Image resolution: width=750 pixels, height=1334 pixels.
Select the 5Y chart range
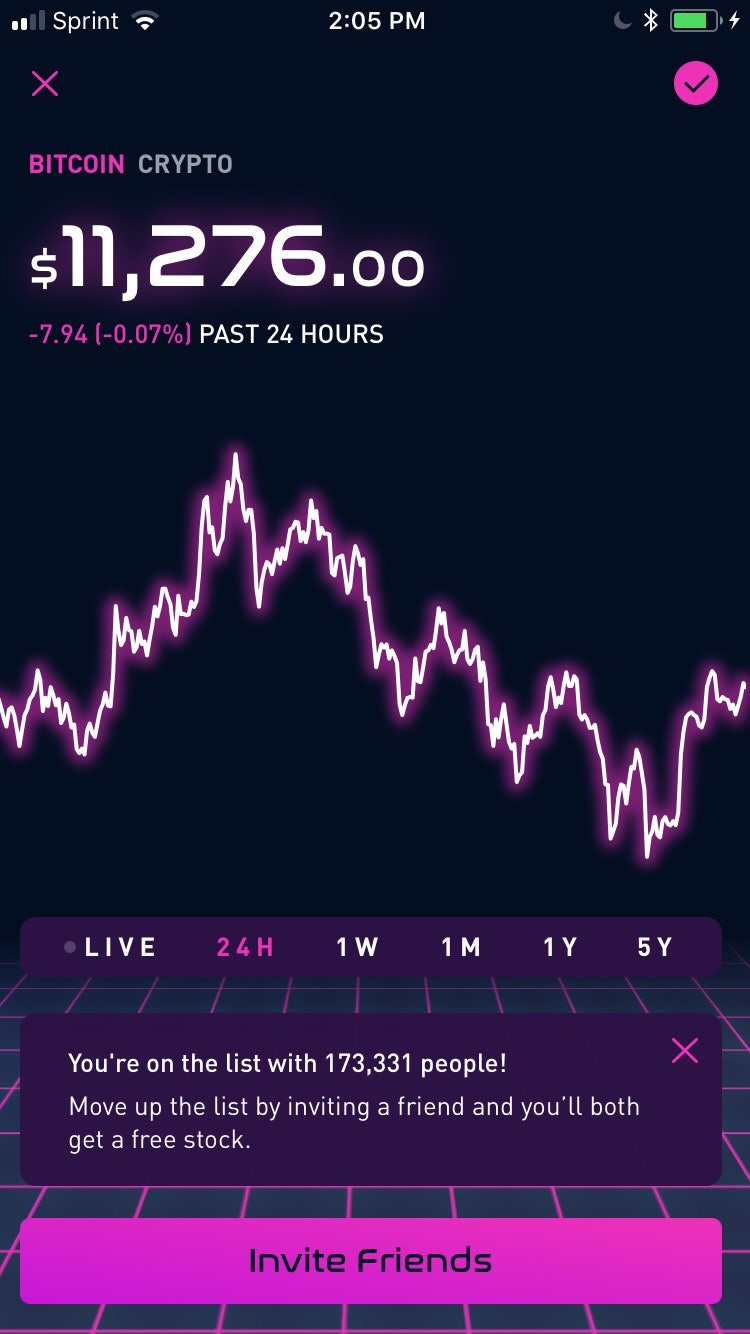pos(655,947)
